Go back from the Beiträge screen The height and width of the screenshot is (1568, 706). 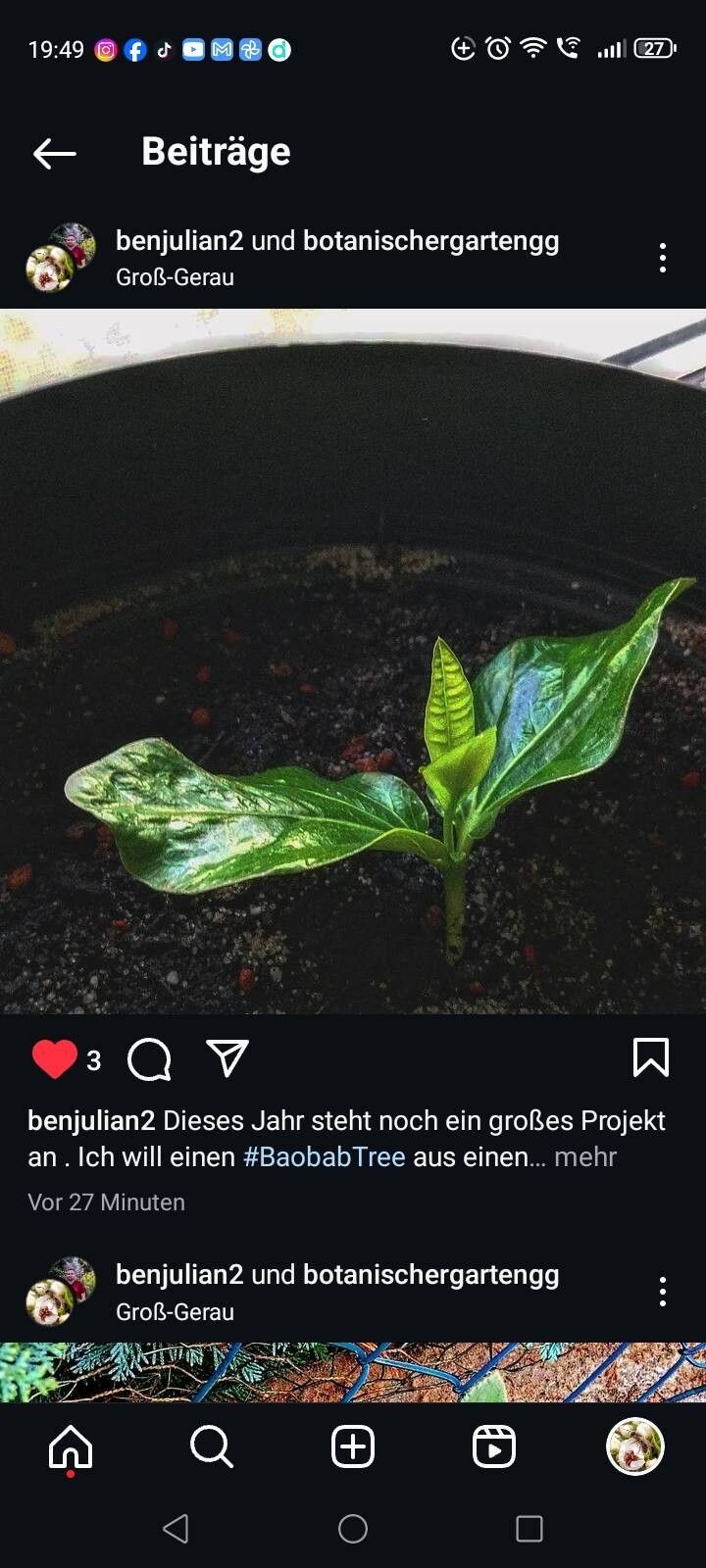click(x=54, y=153)
